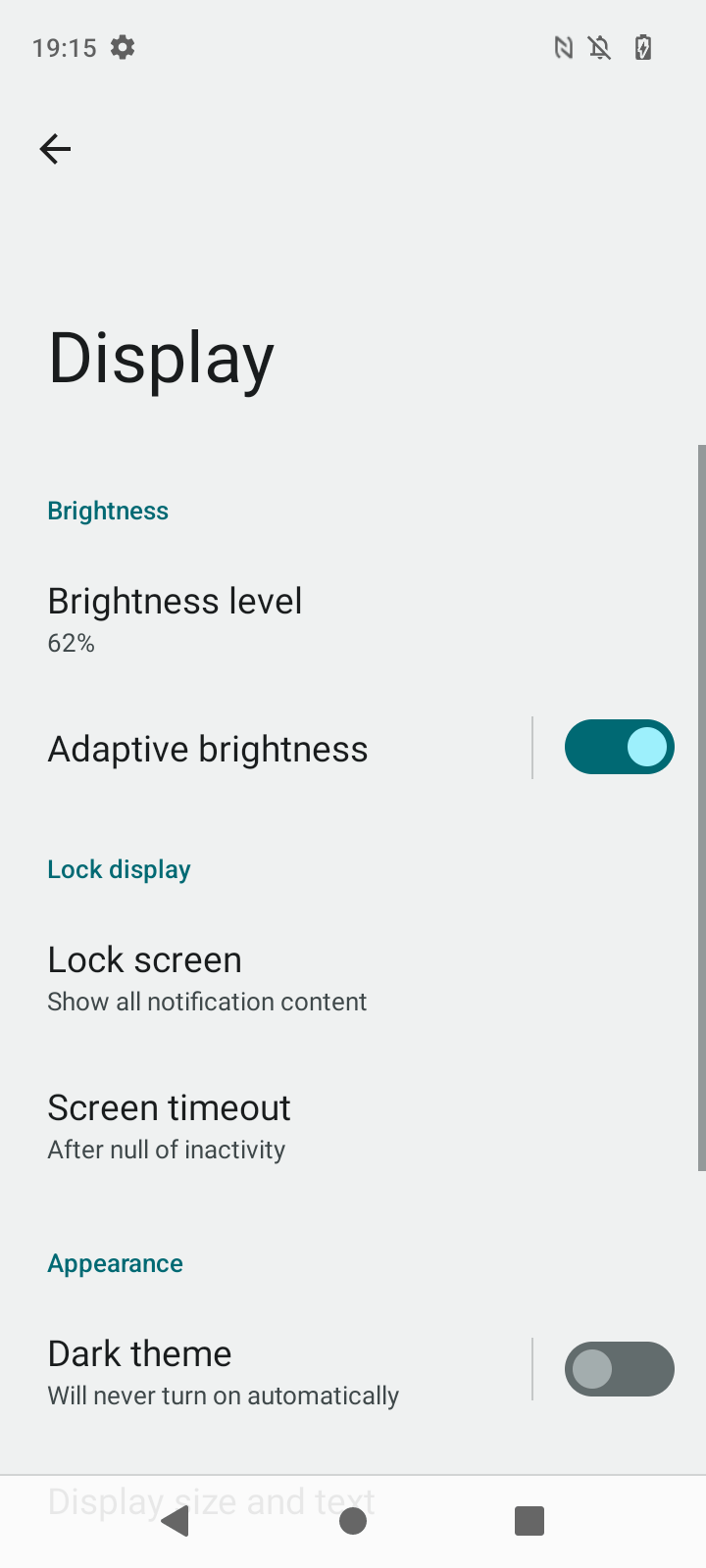The width and height of the screenshot is (706, 1568).
Task: Open Screen timeout options
Action: [169, 1126]
